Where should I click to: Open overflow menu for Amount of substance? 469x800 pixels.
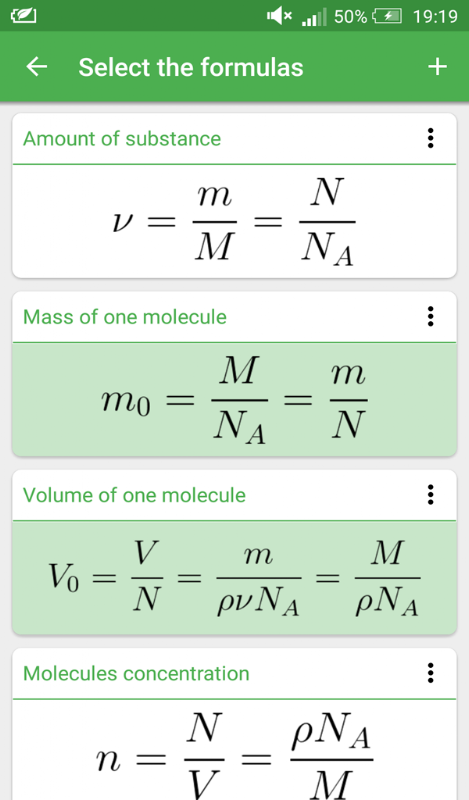tap(431, 138)
